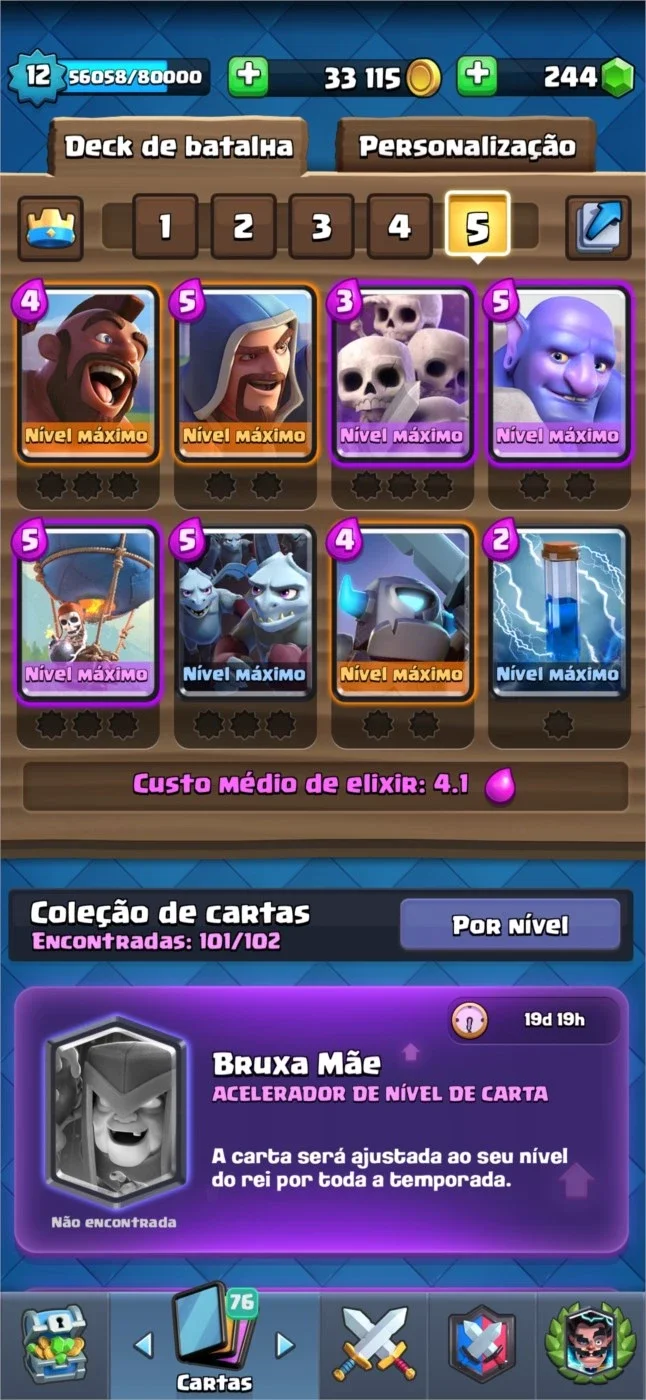This screenshot has width=646, height=1400.
Task: Select the Zap spell card
Action: coord(559,612)
